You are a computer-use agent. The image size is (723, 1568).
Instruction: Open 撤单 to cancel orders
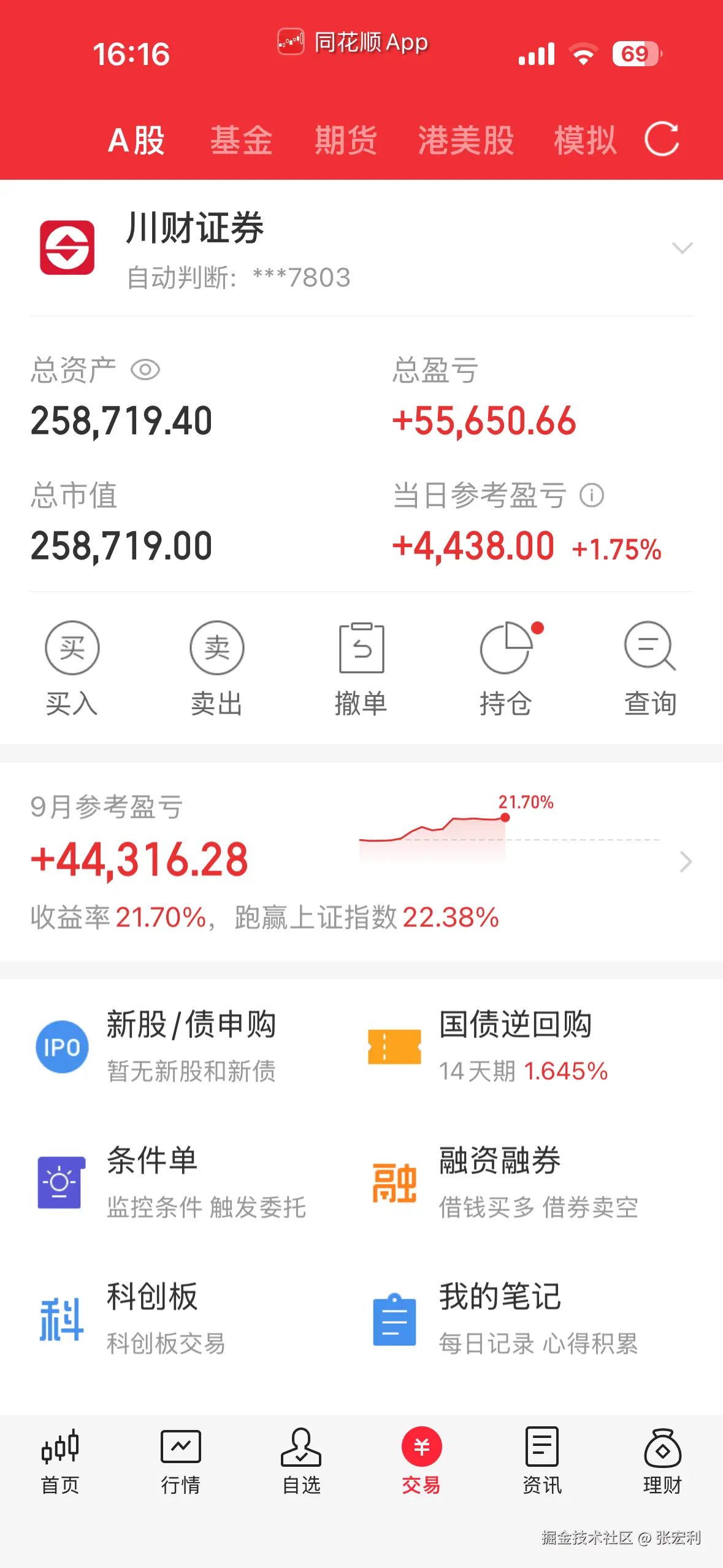361,648
